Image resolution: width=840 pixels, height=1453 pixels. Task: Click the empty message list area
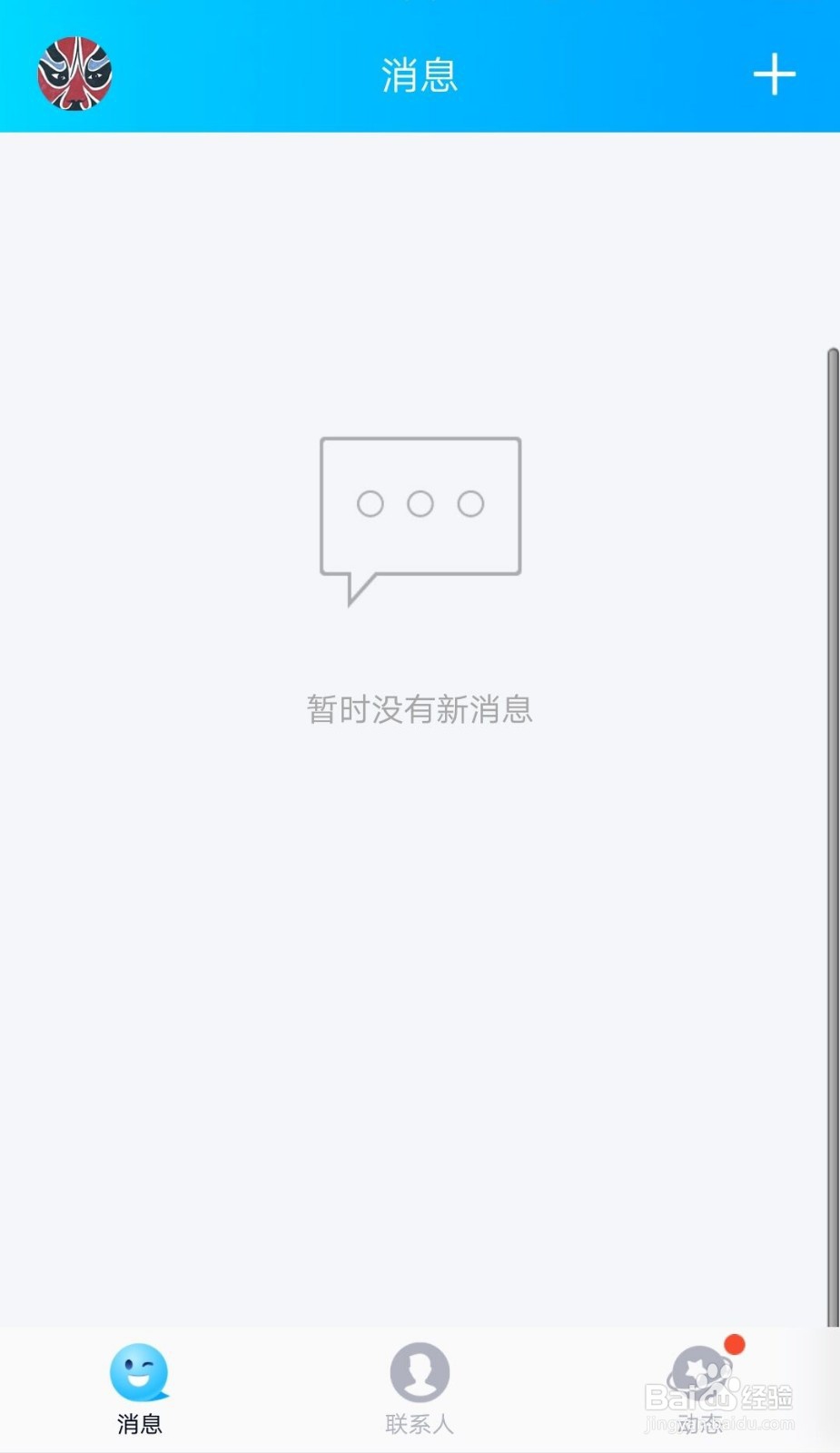point(420,999)
